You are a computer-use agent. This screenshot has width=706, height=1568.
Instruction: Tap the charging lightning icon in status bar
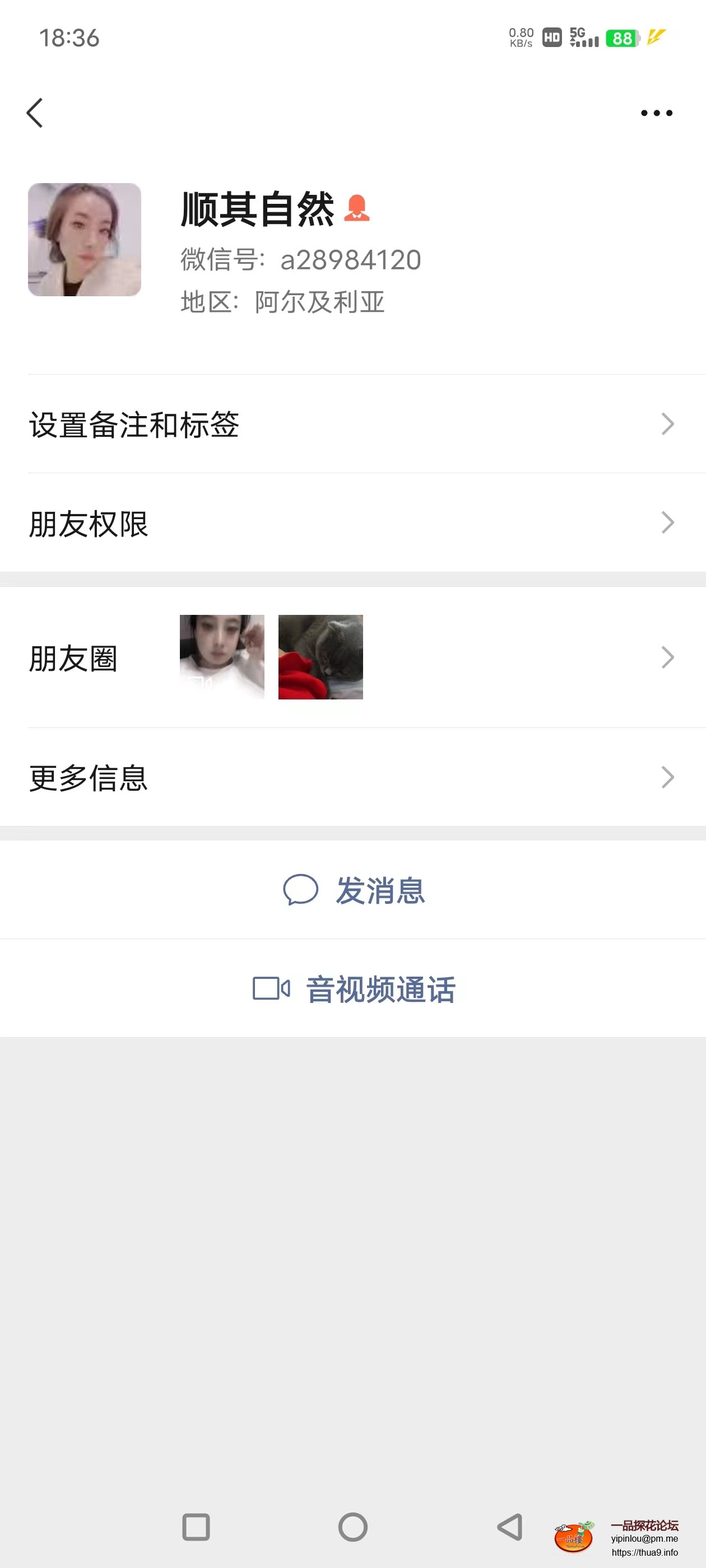pyautogui.click(x=656, y=38)
